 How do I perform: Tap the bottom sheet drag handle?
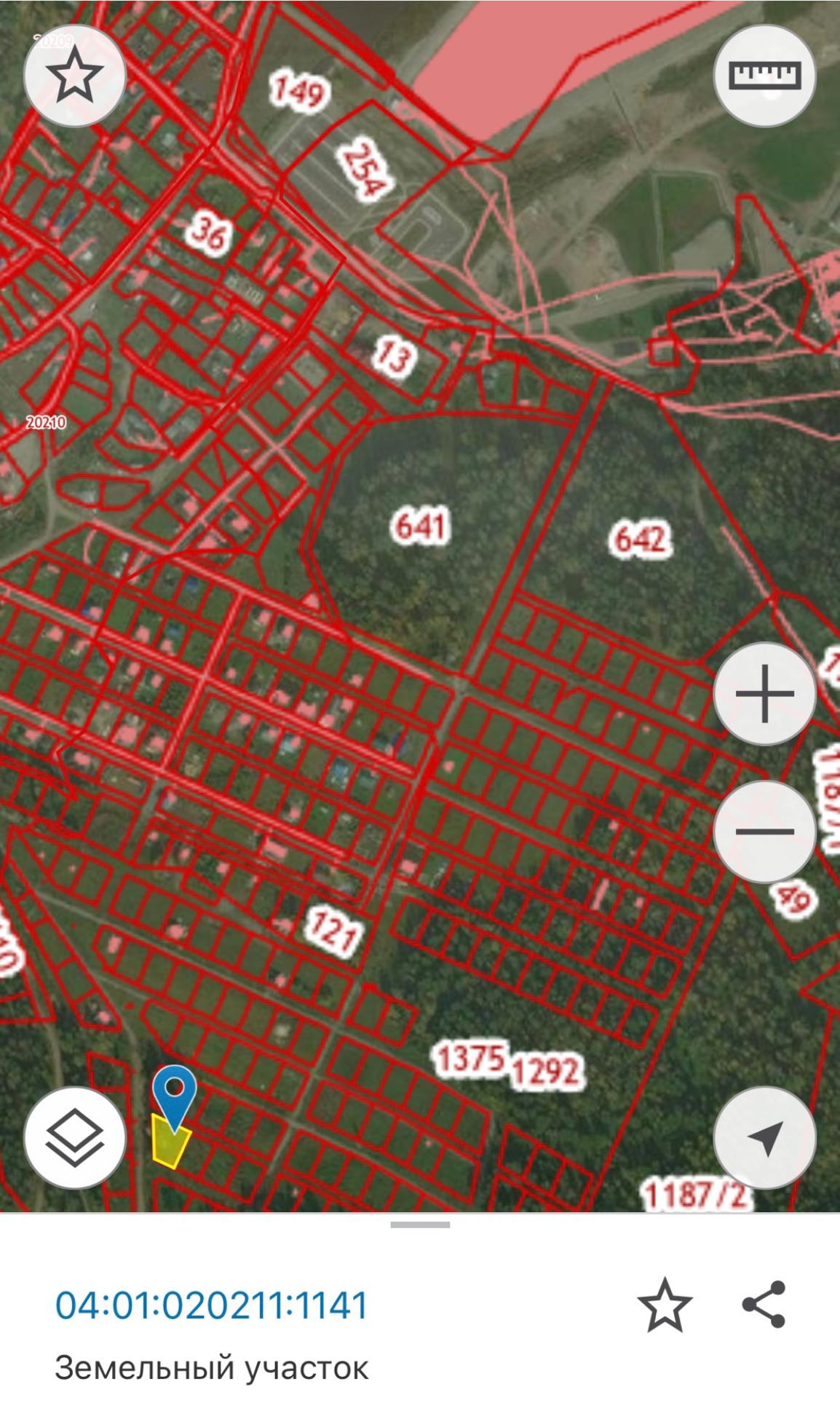point(420,1225)
